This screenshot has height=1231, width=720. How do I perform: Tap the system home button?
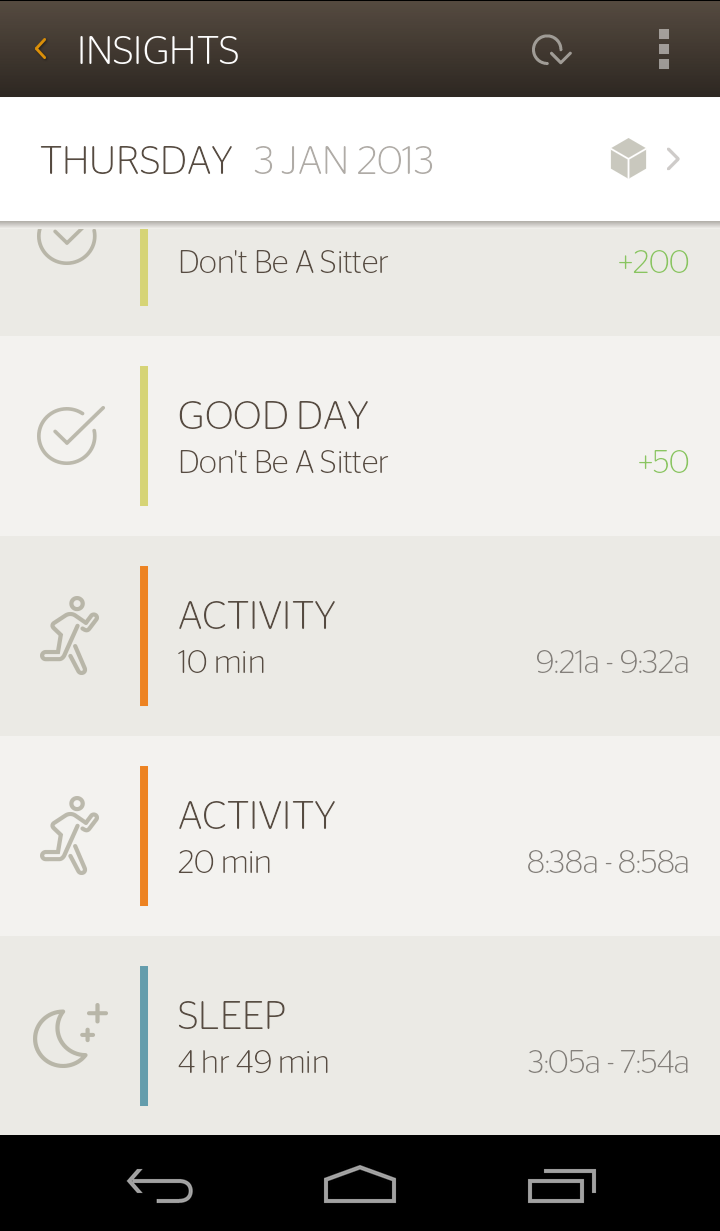click(x=360, y=1186)
